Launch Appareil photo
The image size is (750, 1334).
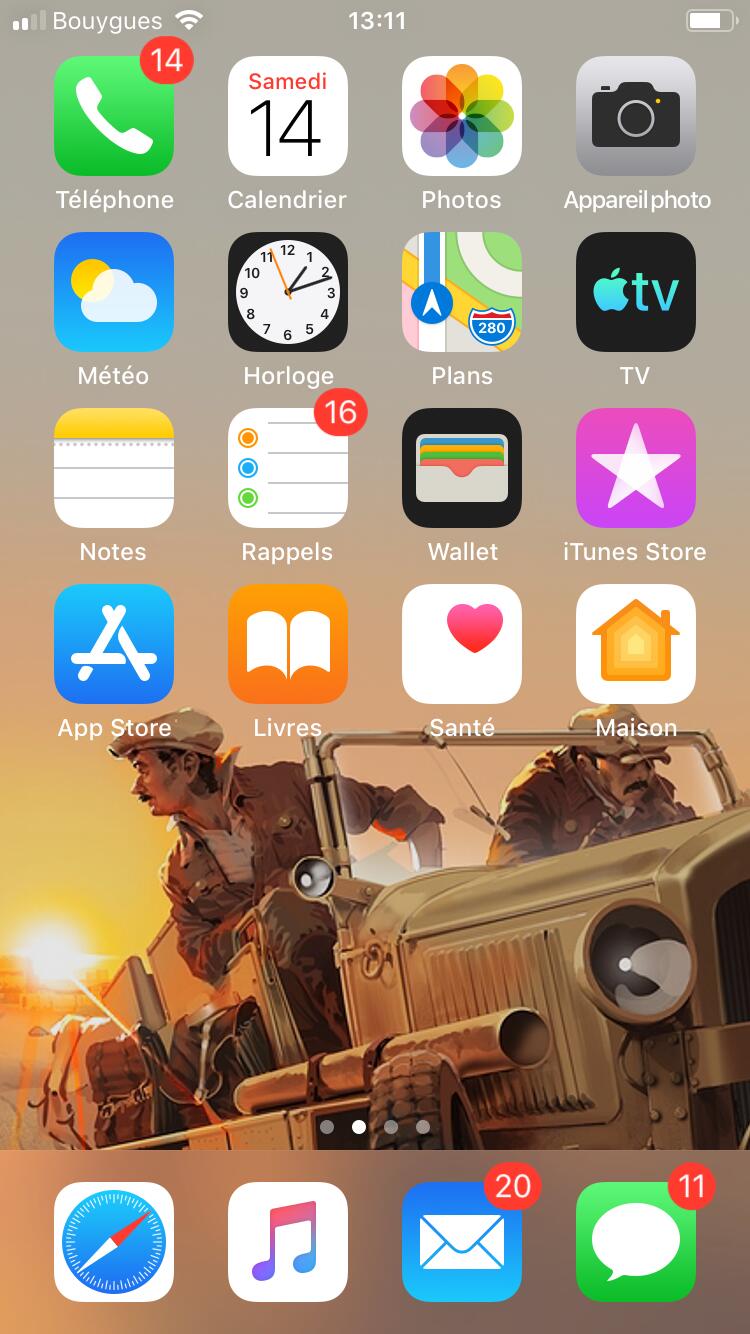636,116
